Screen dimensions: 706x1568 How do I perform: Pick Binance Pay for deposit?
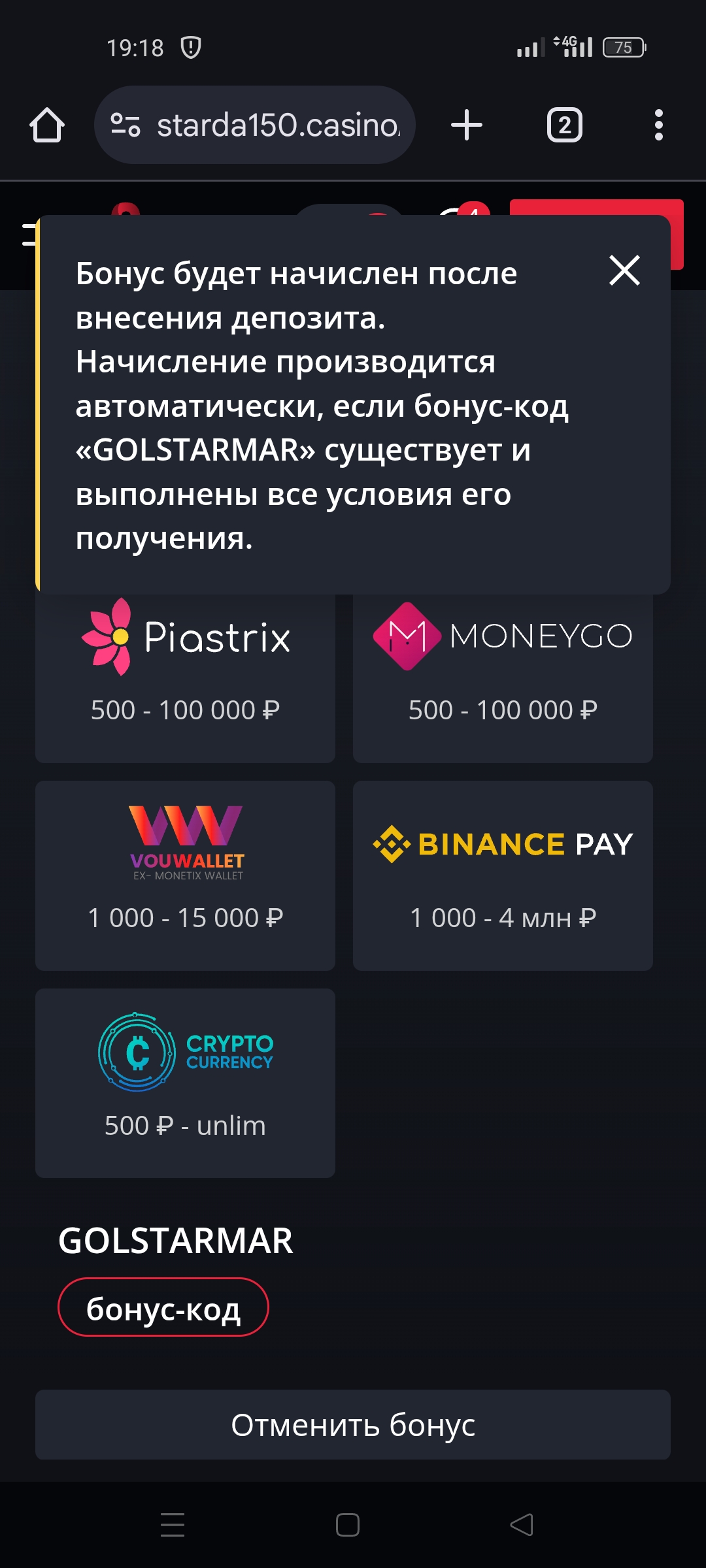click(503, 875)
